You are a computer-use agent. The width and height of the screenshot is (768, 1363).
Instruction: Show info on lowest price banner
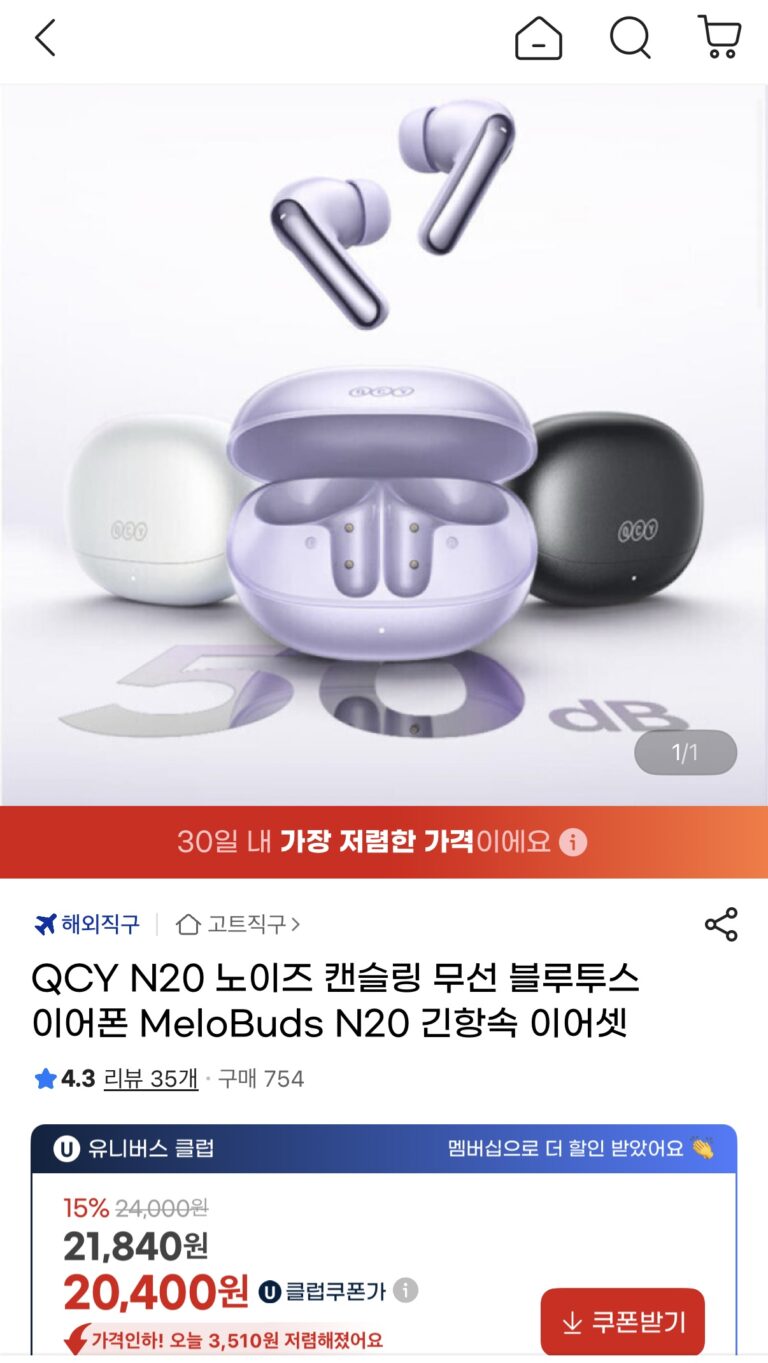573,842
